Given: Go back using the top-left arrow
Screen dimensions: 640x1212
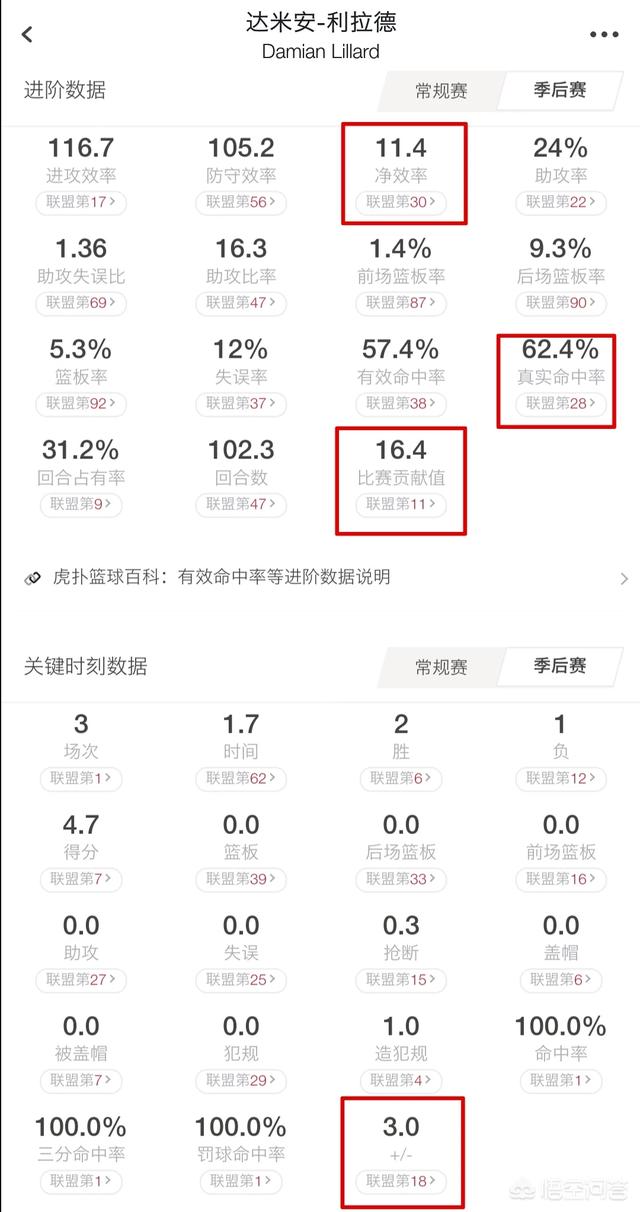Looking at the screenshot, I should coord(27,35).
